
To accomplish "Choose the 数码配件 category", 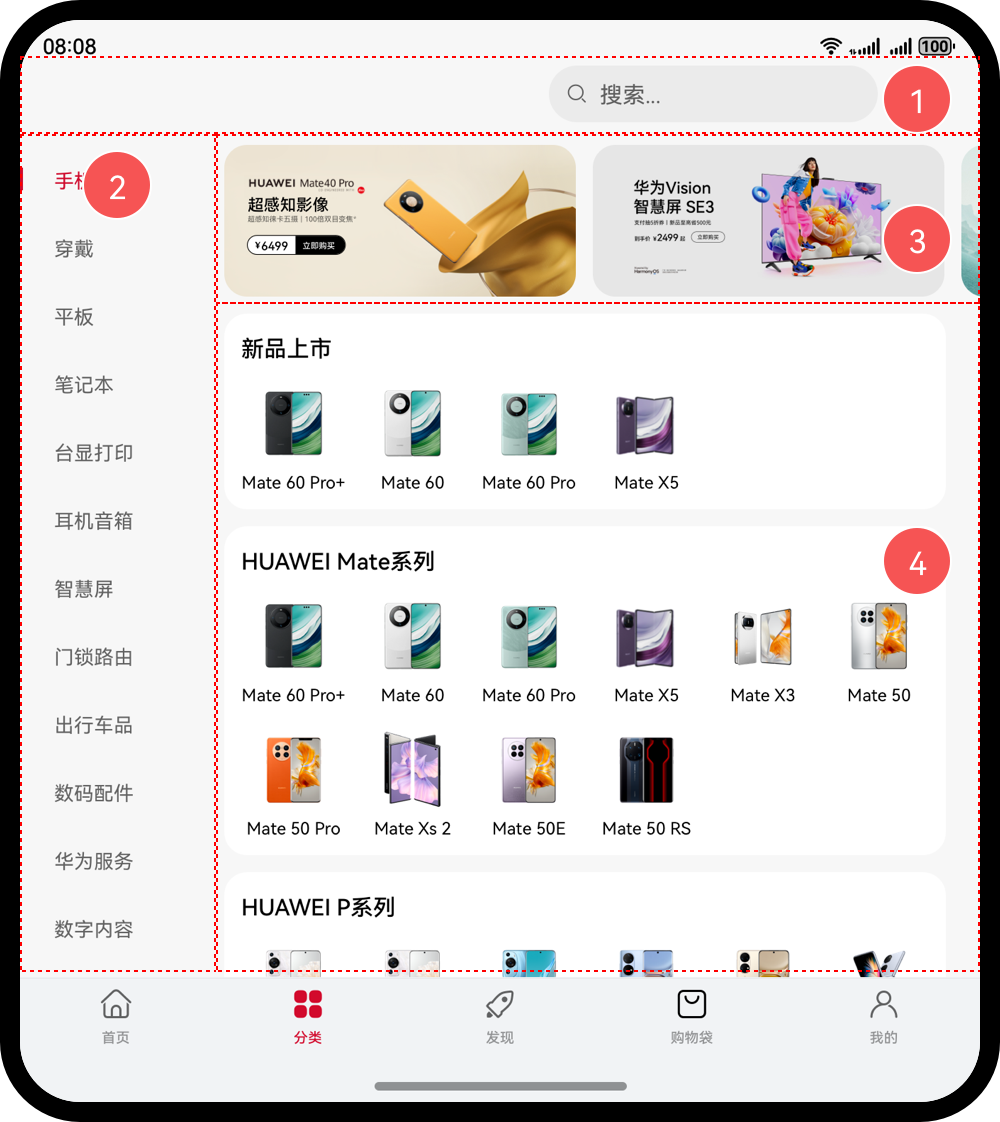I will (93, 793).
